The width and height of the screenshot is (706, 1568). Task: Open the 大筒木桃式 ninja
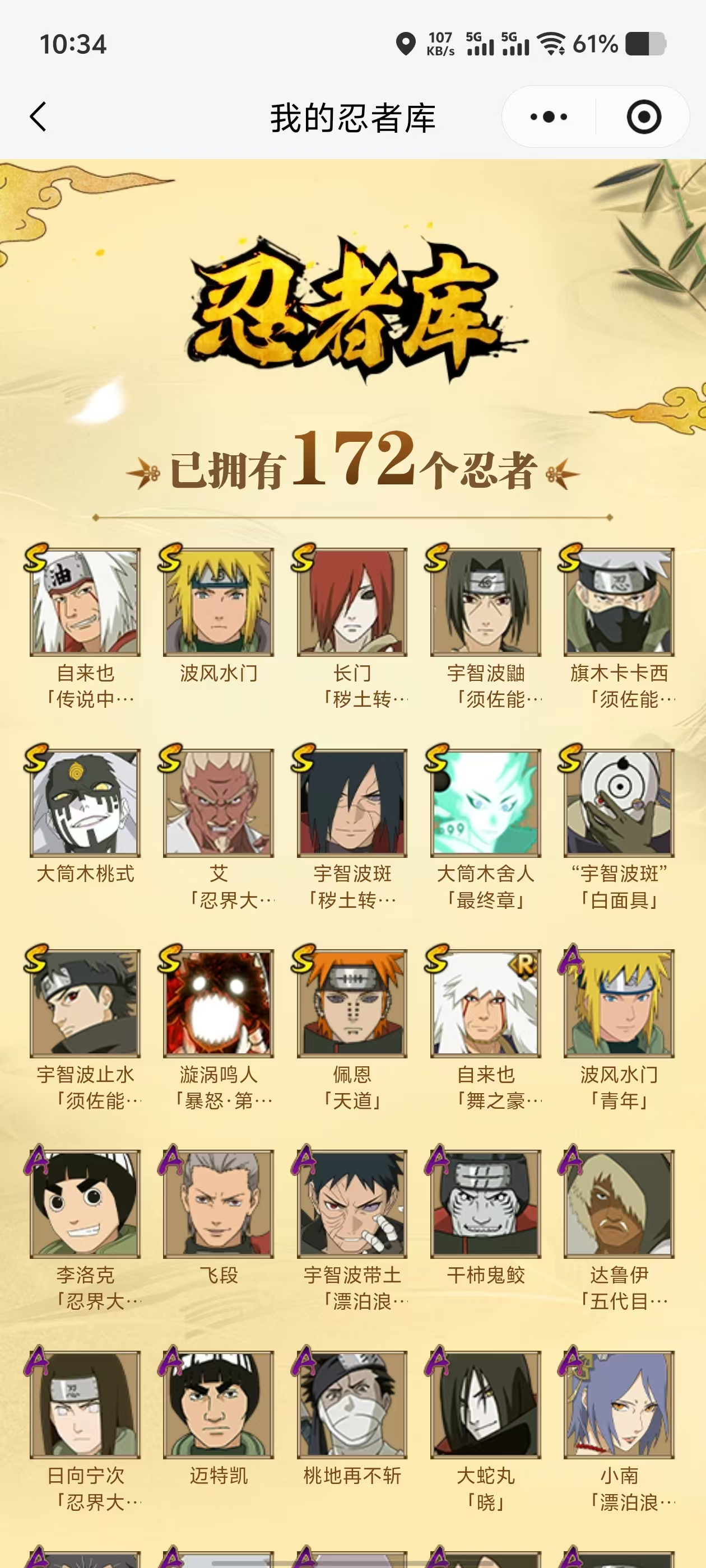[85, 802]
